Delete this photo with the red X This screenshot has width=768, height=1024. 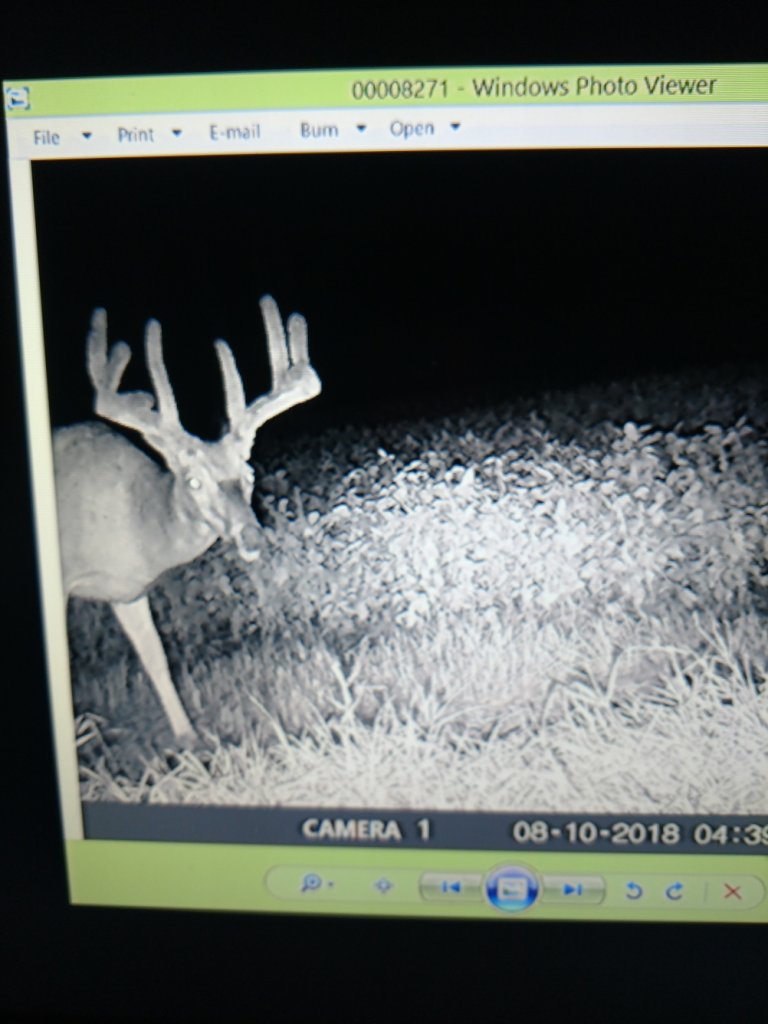click(x=732, y=891)
